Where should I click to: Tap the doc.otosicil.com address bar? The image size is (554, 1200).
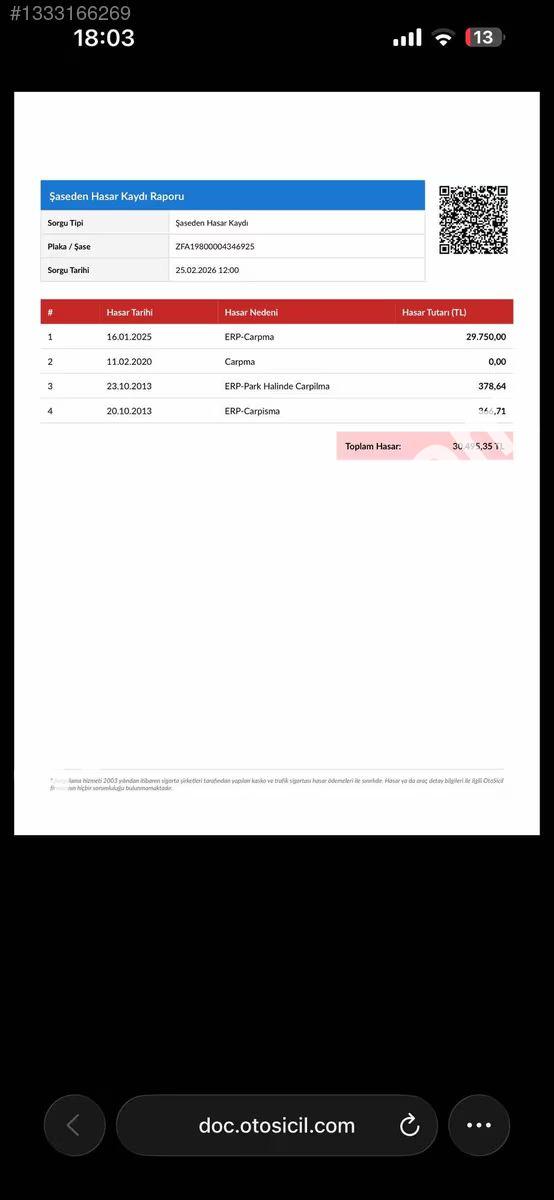[277, 1125]
